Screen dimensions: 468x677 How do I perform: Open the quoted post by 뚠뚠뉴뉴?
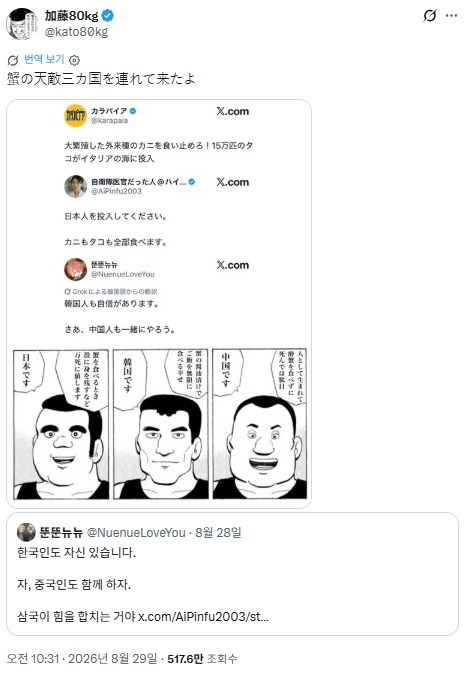(232, 574)
